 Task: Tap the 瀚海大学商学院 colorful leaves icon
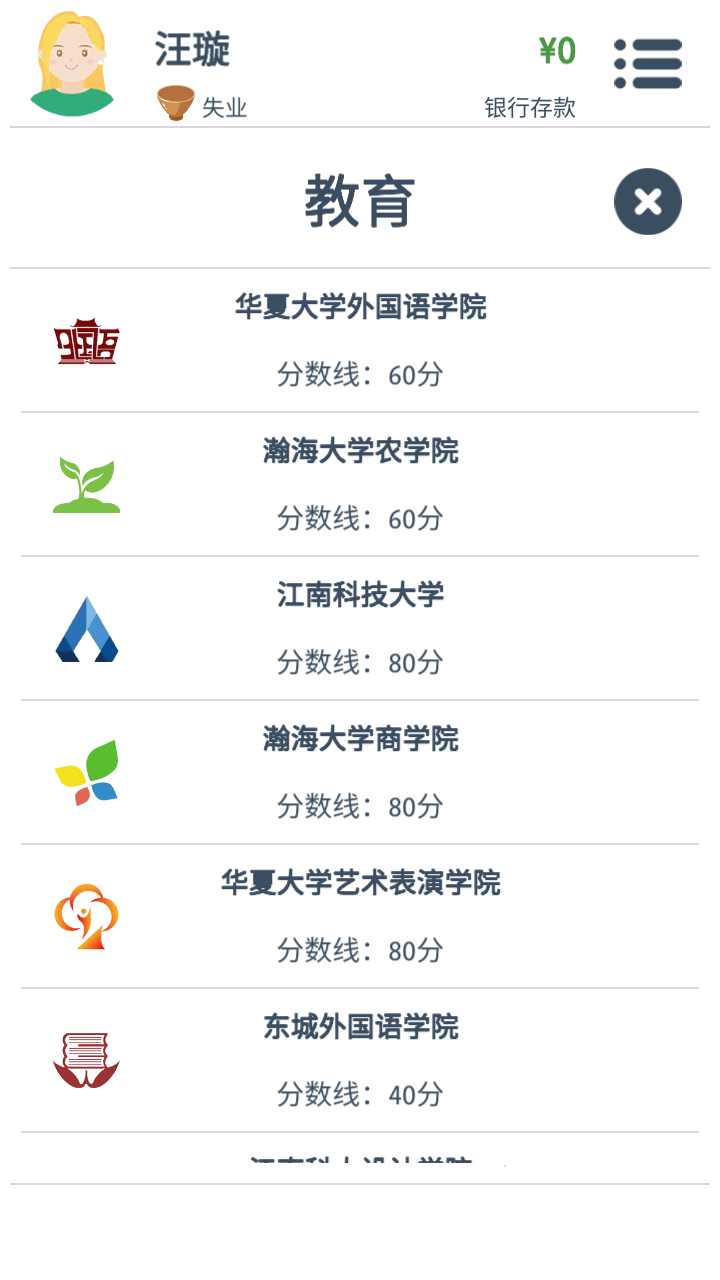[x=85, y=772]
